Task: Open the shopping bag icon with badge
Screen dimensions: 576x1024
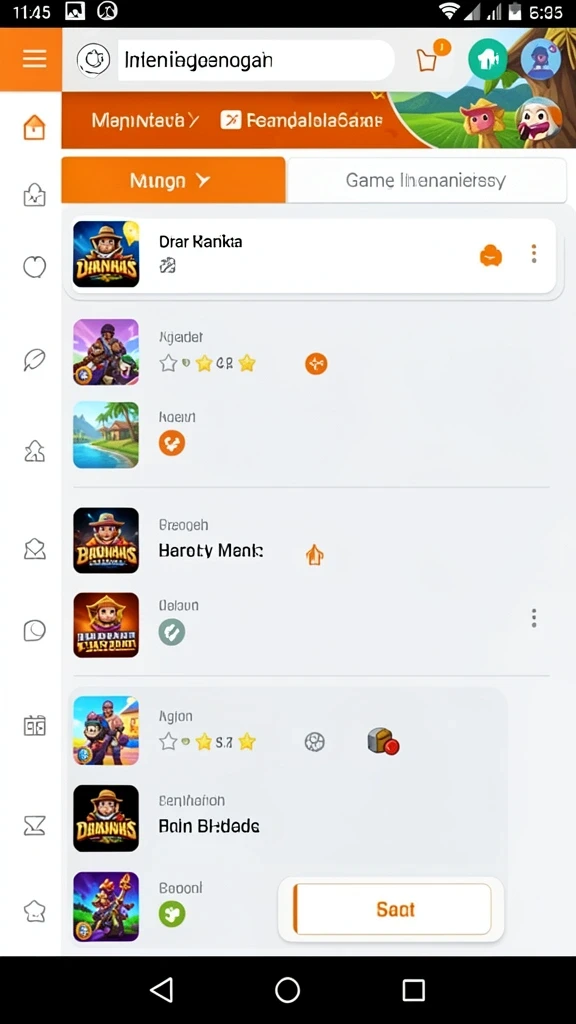Action: click(x=429, y=57)
